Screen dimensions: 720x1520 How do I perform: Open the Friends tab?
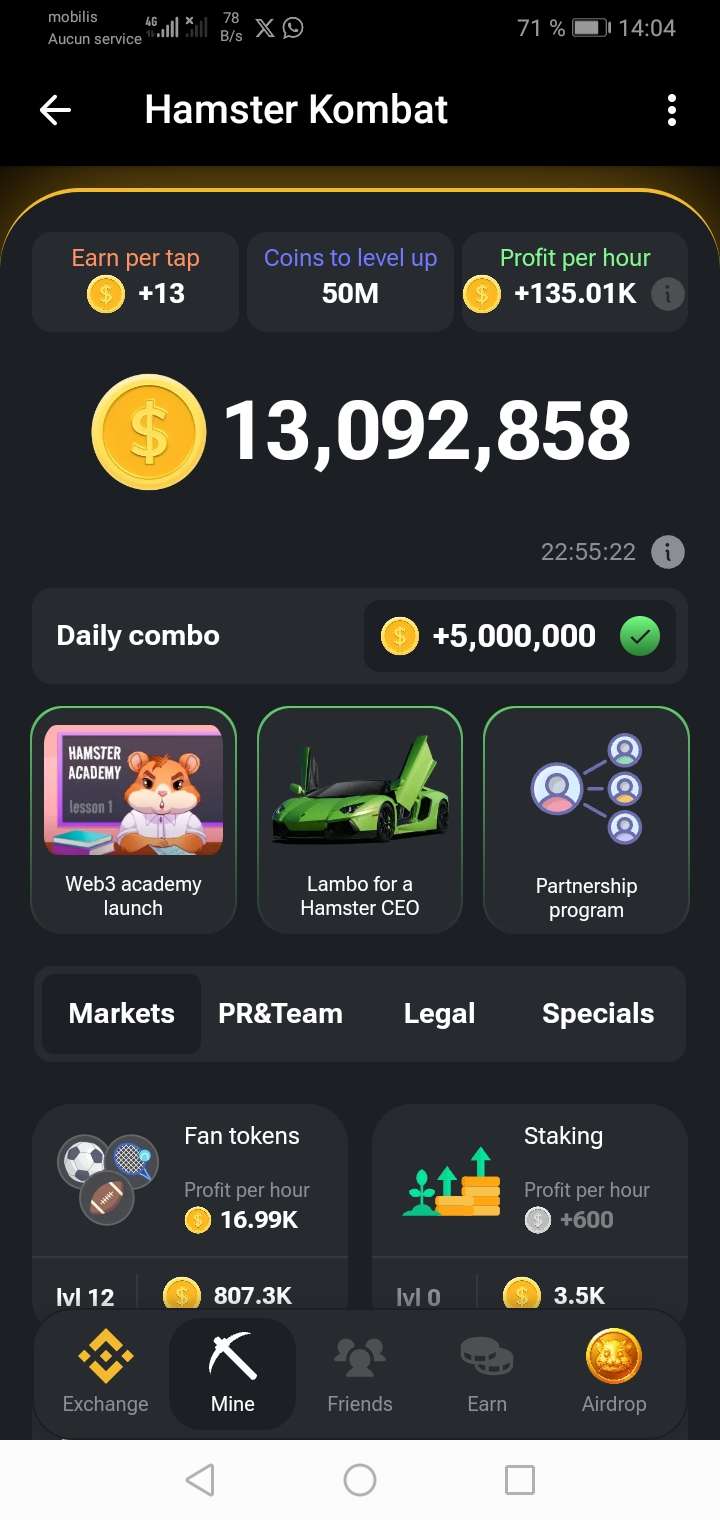360,1372
